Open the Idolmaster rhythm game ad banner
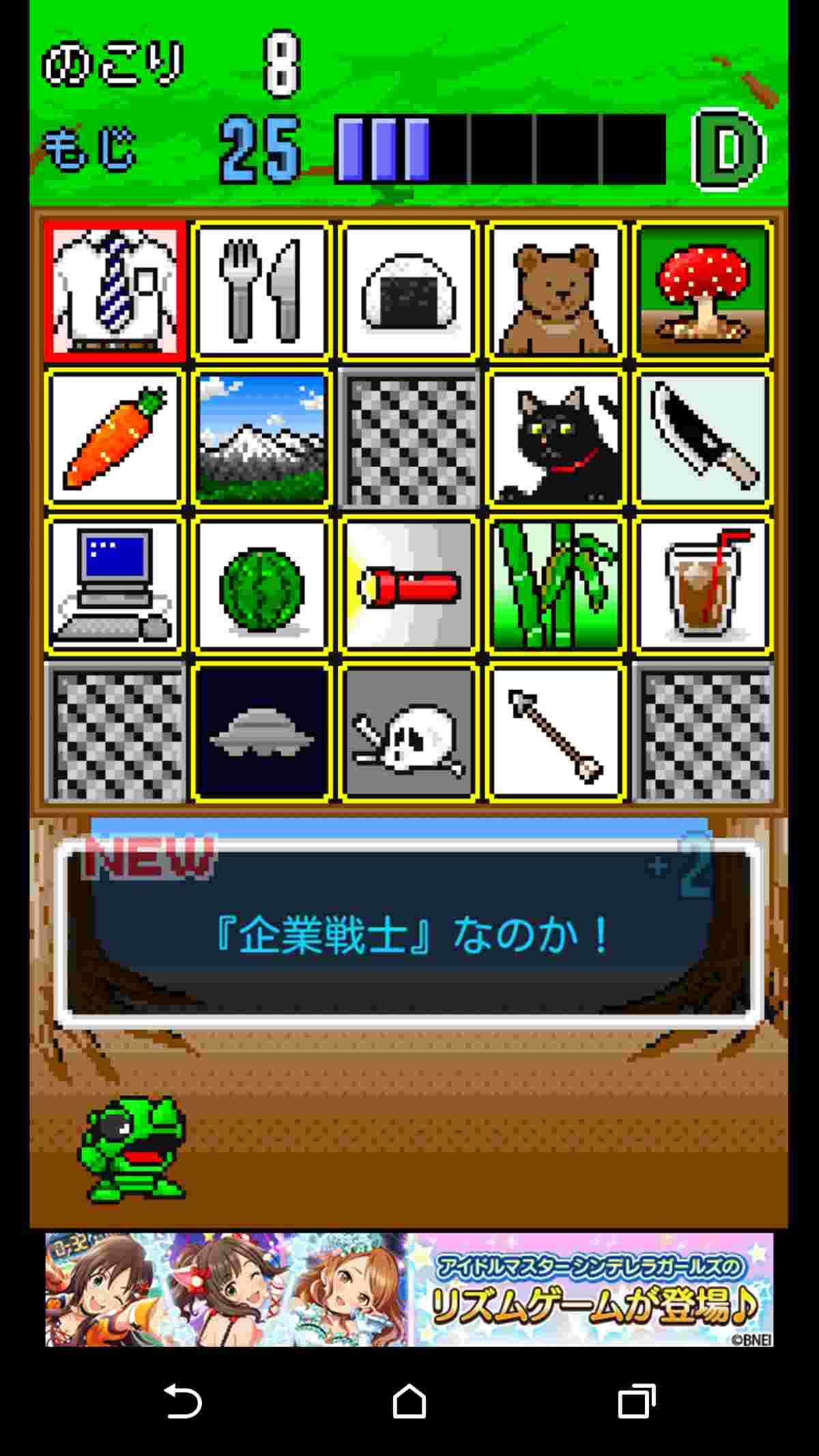819x1456 pixels. [409, 1289]
